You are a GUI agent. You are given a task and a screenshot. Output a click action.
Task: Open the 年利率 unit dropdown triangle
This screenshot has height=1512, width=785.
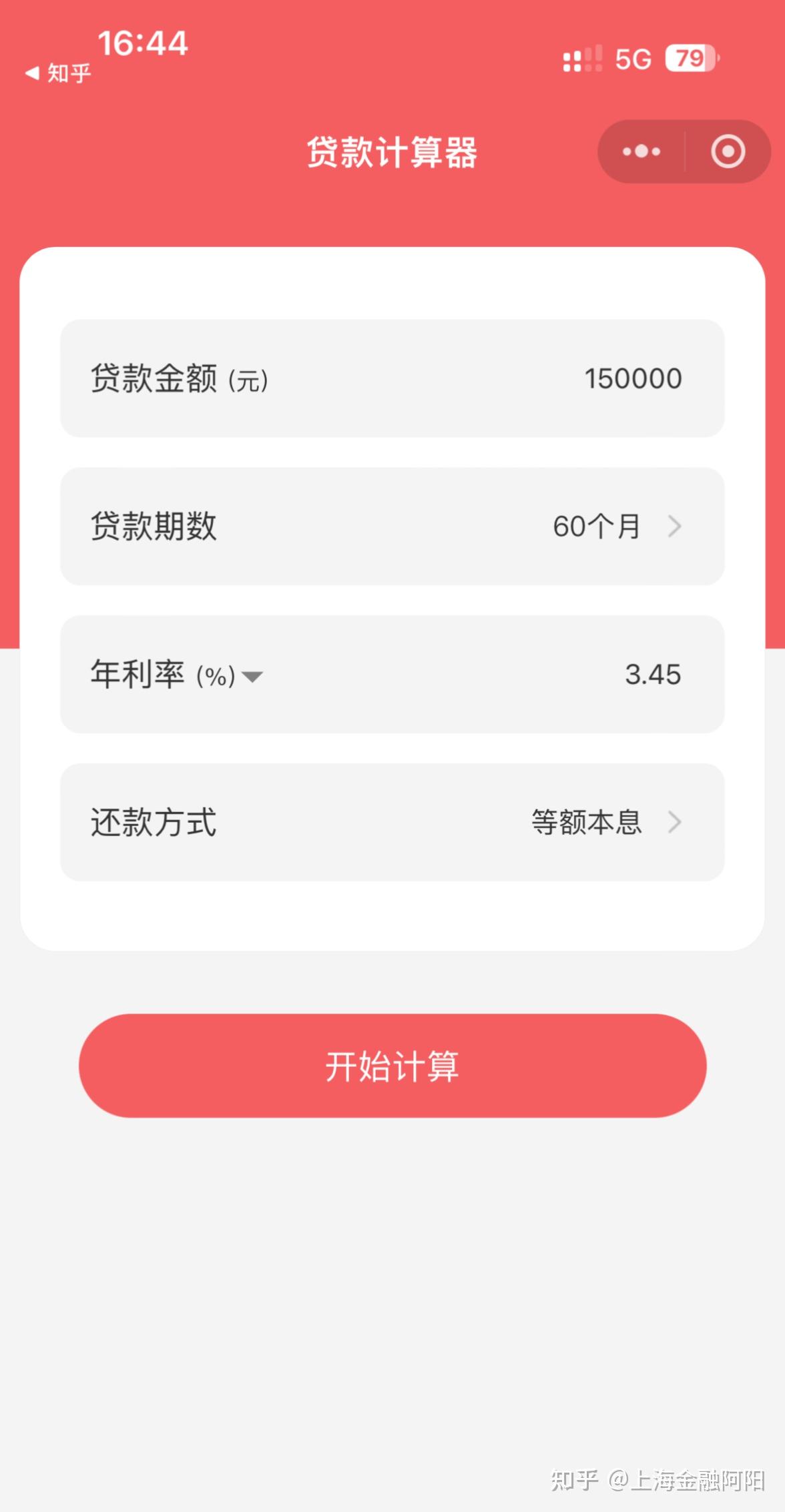pyautogui.click(x=252, y=677)
